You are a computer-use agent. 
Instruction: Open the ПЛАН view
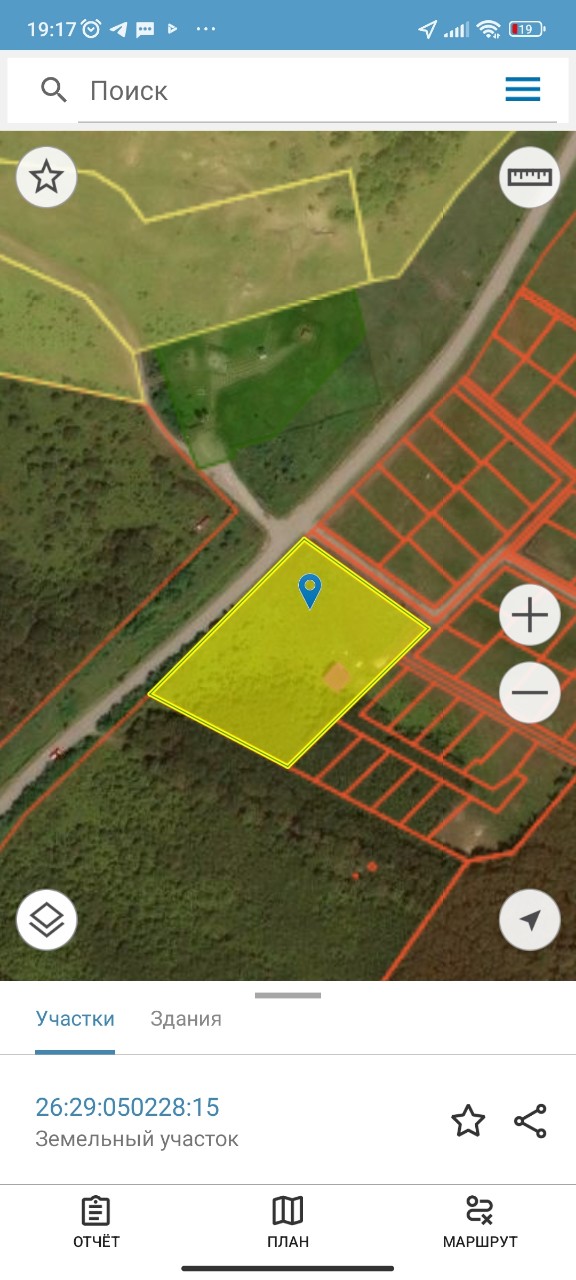click(288, 1222)
